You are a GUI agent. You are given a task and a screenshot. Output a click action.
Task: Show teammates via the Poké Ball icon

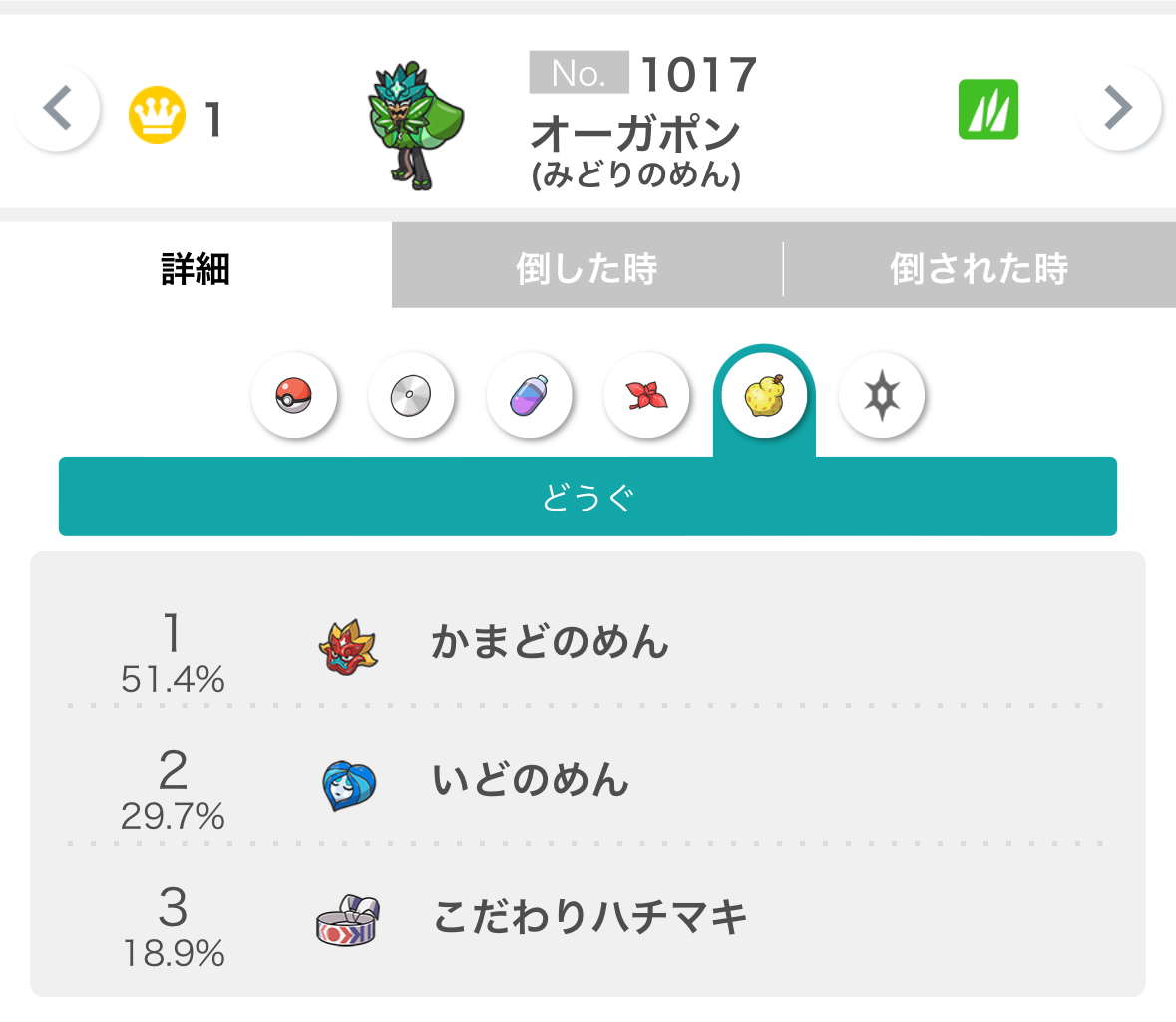[x=294, y=397]
